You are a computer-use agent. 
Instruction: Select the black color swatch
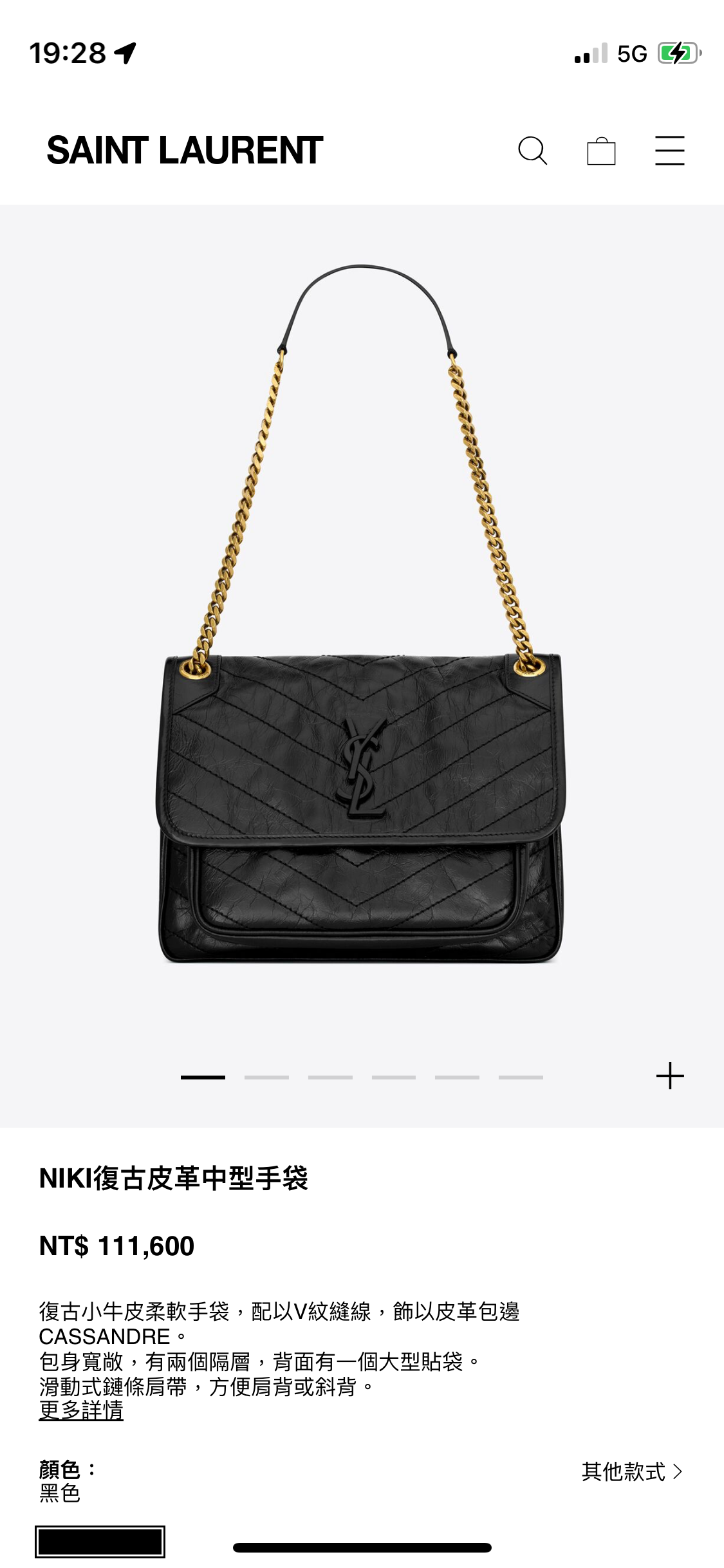coord(100,1542)
